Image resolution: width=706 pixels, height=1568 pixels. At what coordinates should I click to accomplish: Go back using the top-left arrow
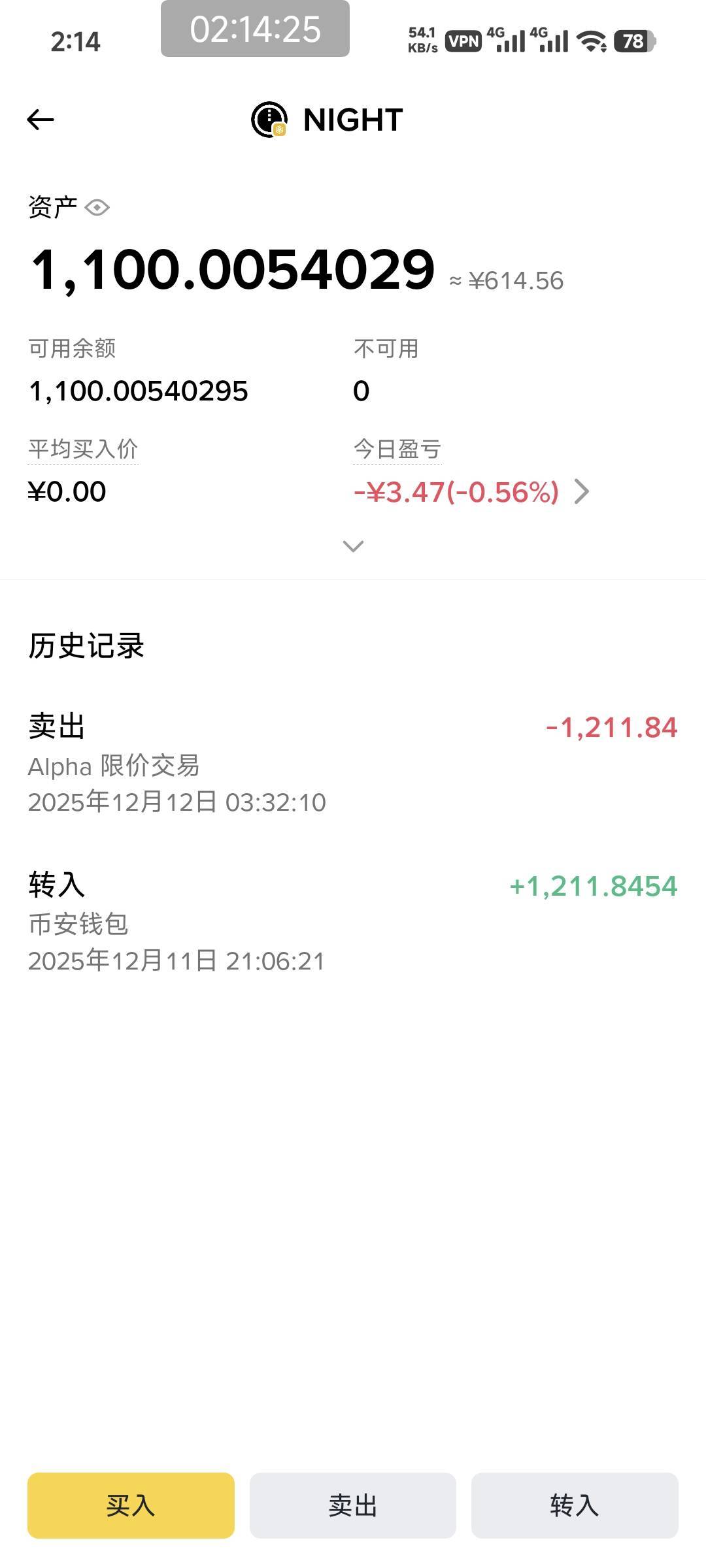click(x=41, y=120)
